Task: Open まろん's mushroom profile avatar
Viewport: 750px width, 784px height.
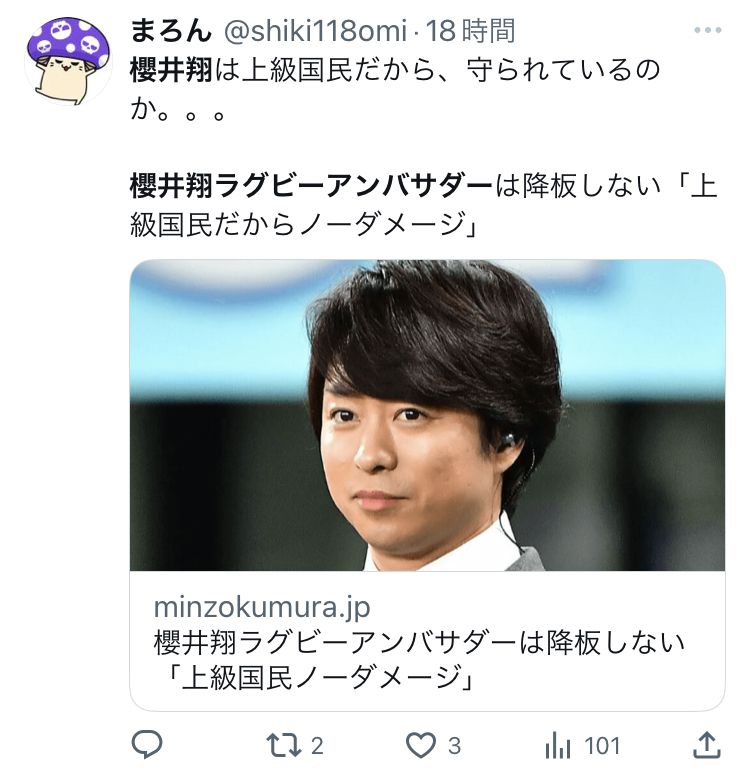Action: click(68, 60)
